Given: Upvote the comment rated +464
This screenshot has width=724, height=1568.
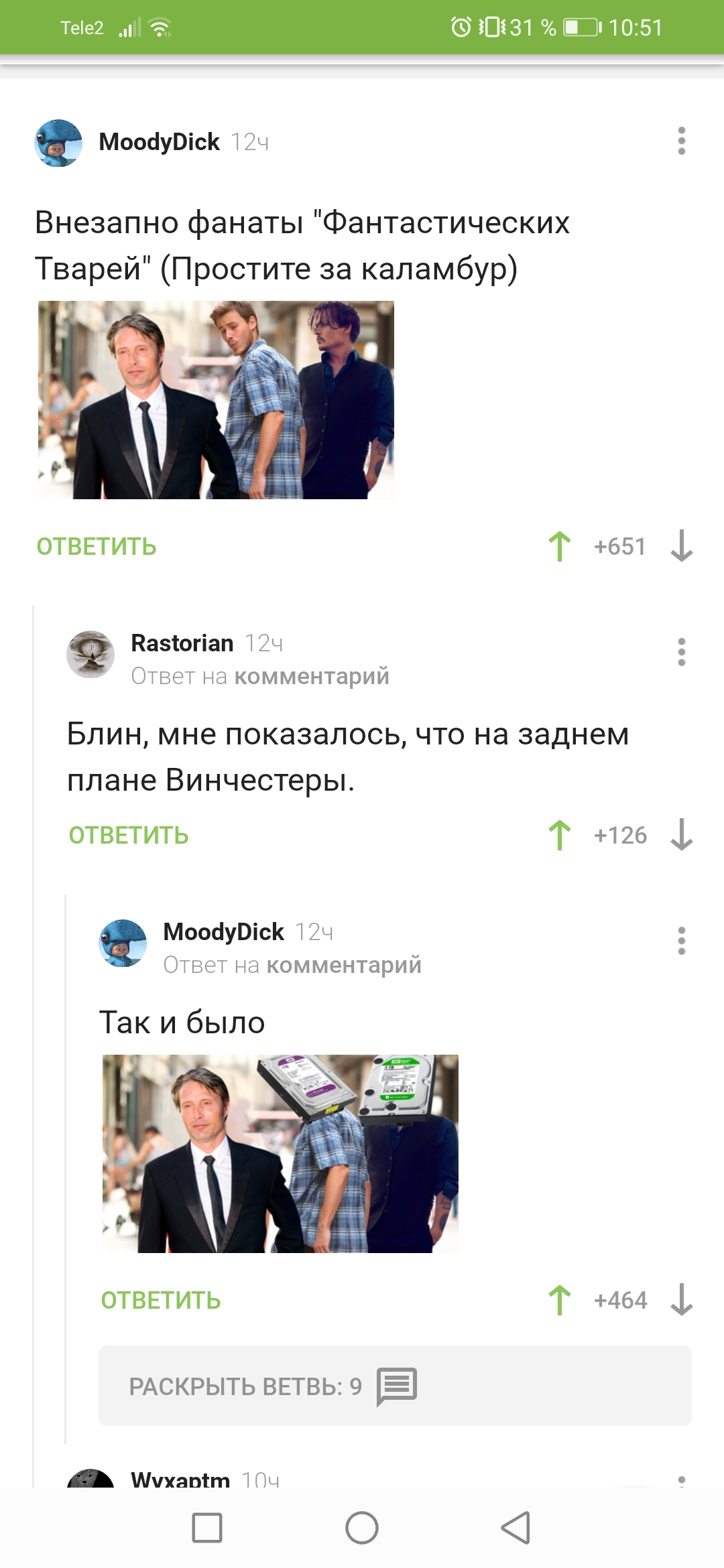Looking at the screenshot, I should tap(560, 1300).
